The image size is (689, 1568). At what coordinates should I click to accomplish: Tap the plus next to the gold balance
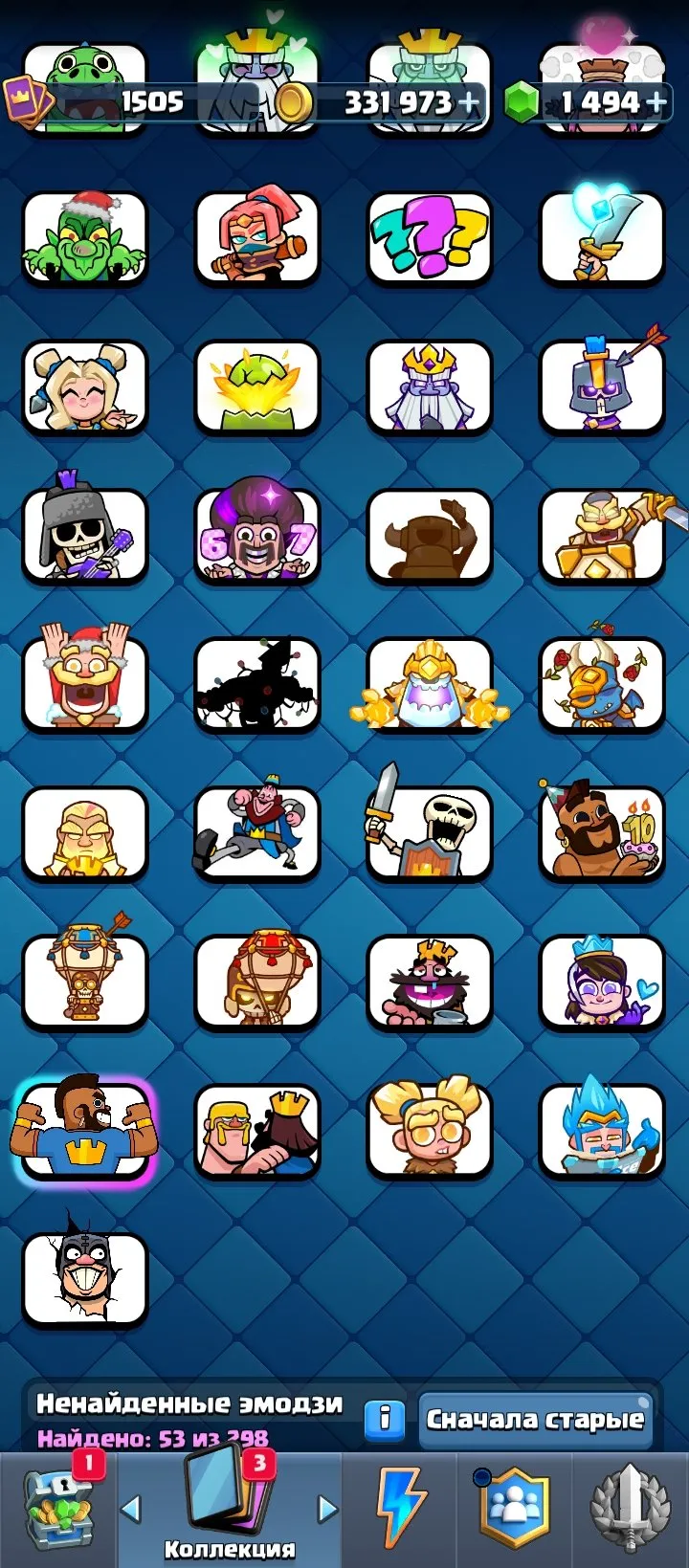point(469,101)
